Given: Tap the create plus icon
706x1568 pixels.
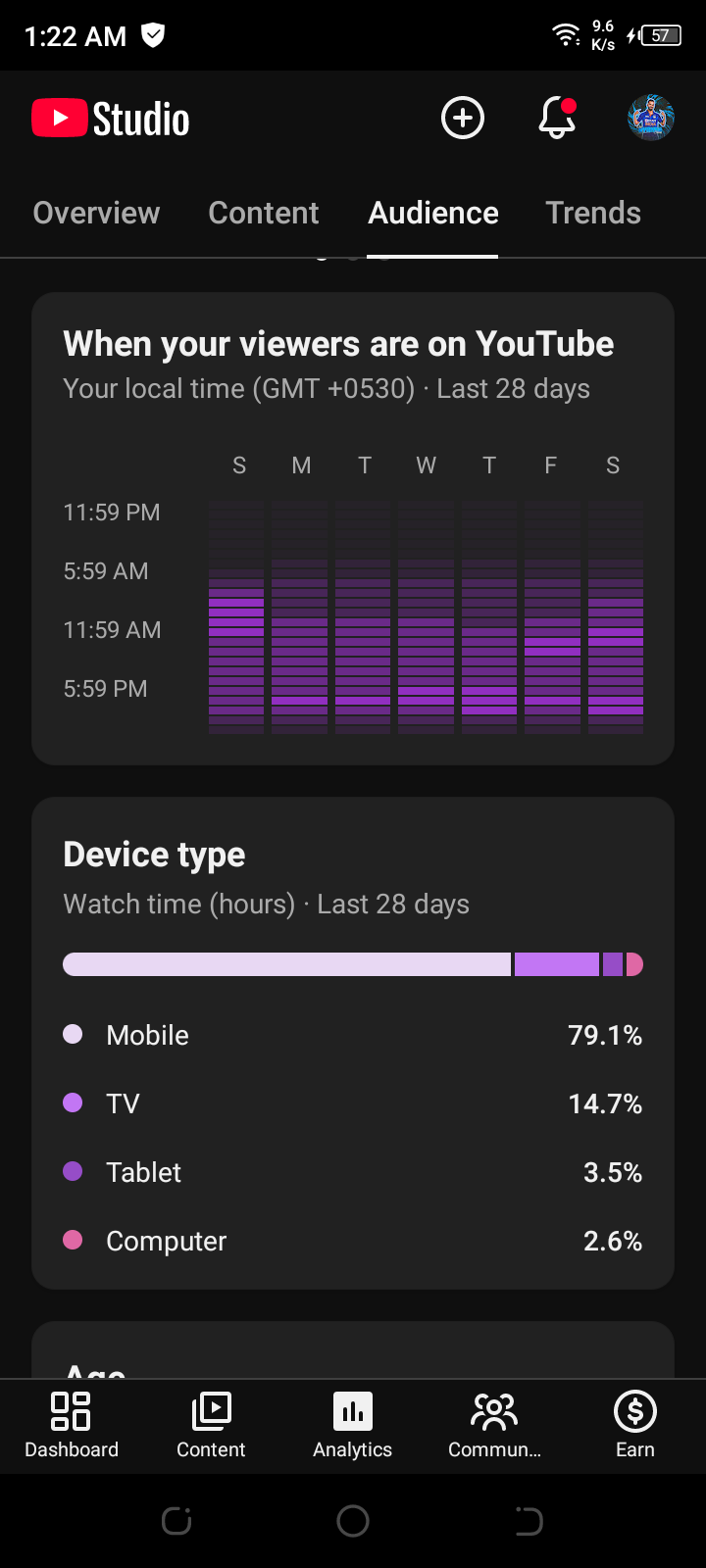Looking at the screenshot, I should coord(463,119).
